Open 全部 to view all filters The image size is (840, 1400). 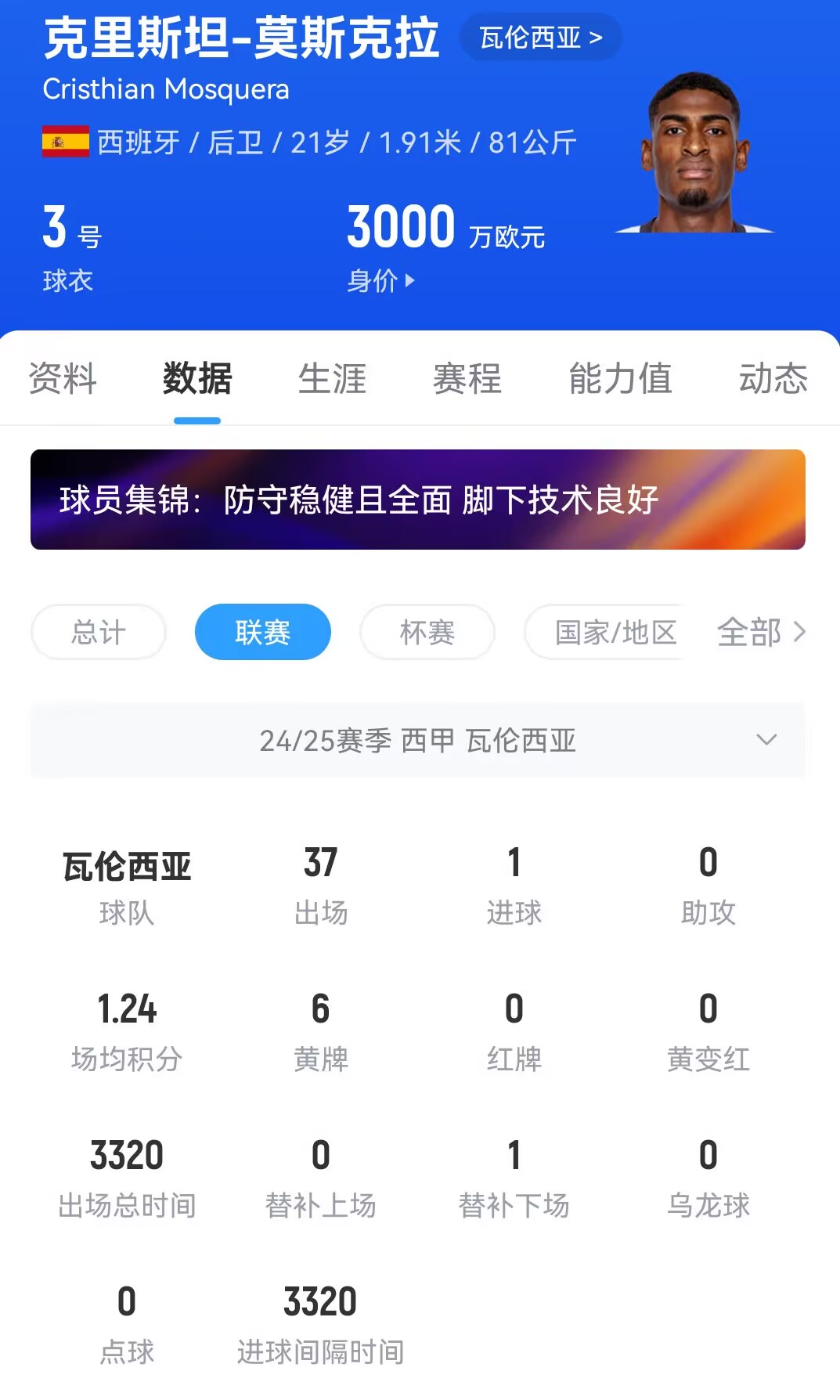(x=761, y=632)
